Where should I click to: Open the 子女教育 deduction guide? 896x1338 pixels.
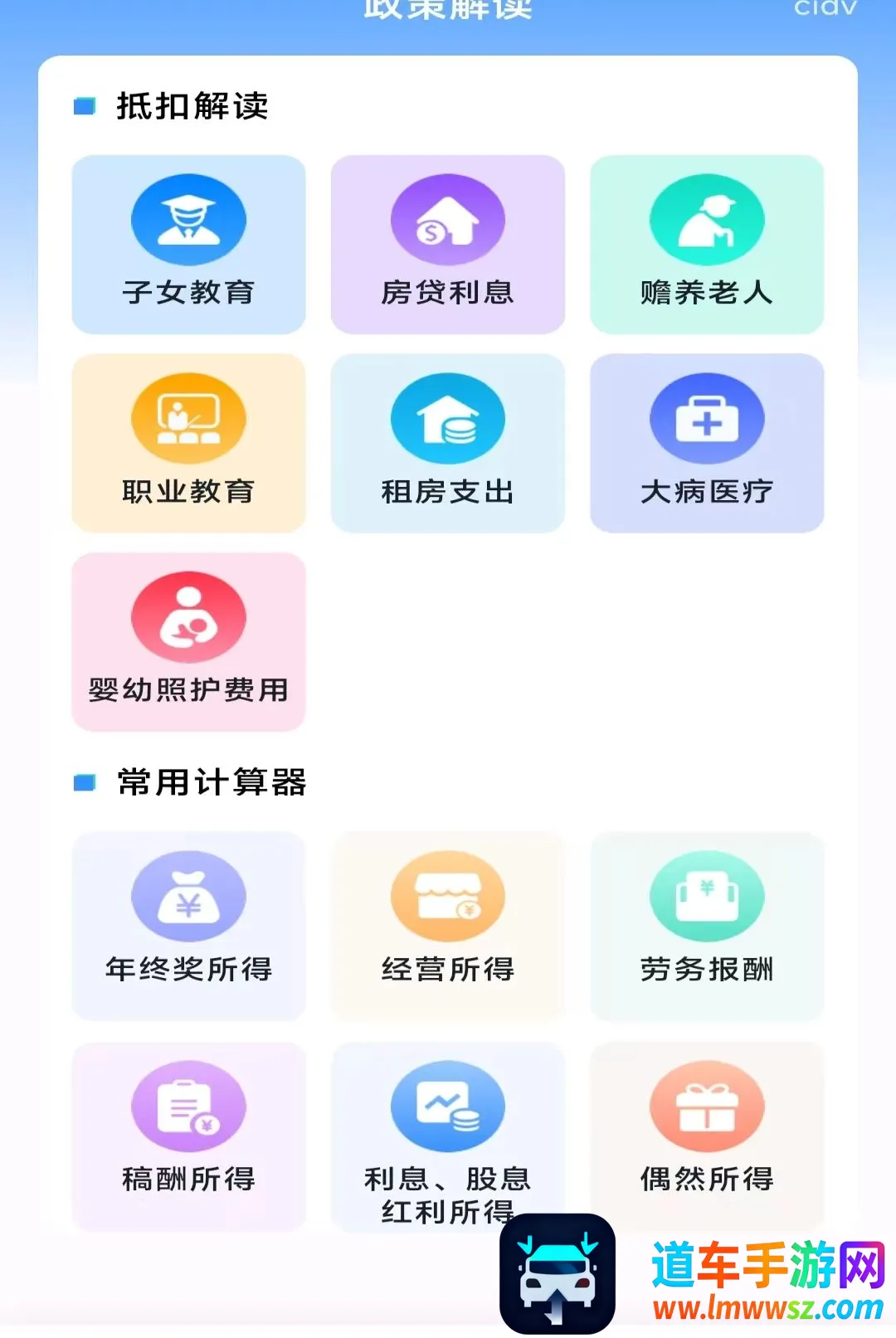[188, 245]
